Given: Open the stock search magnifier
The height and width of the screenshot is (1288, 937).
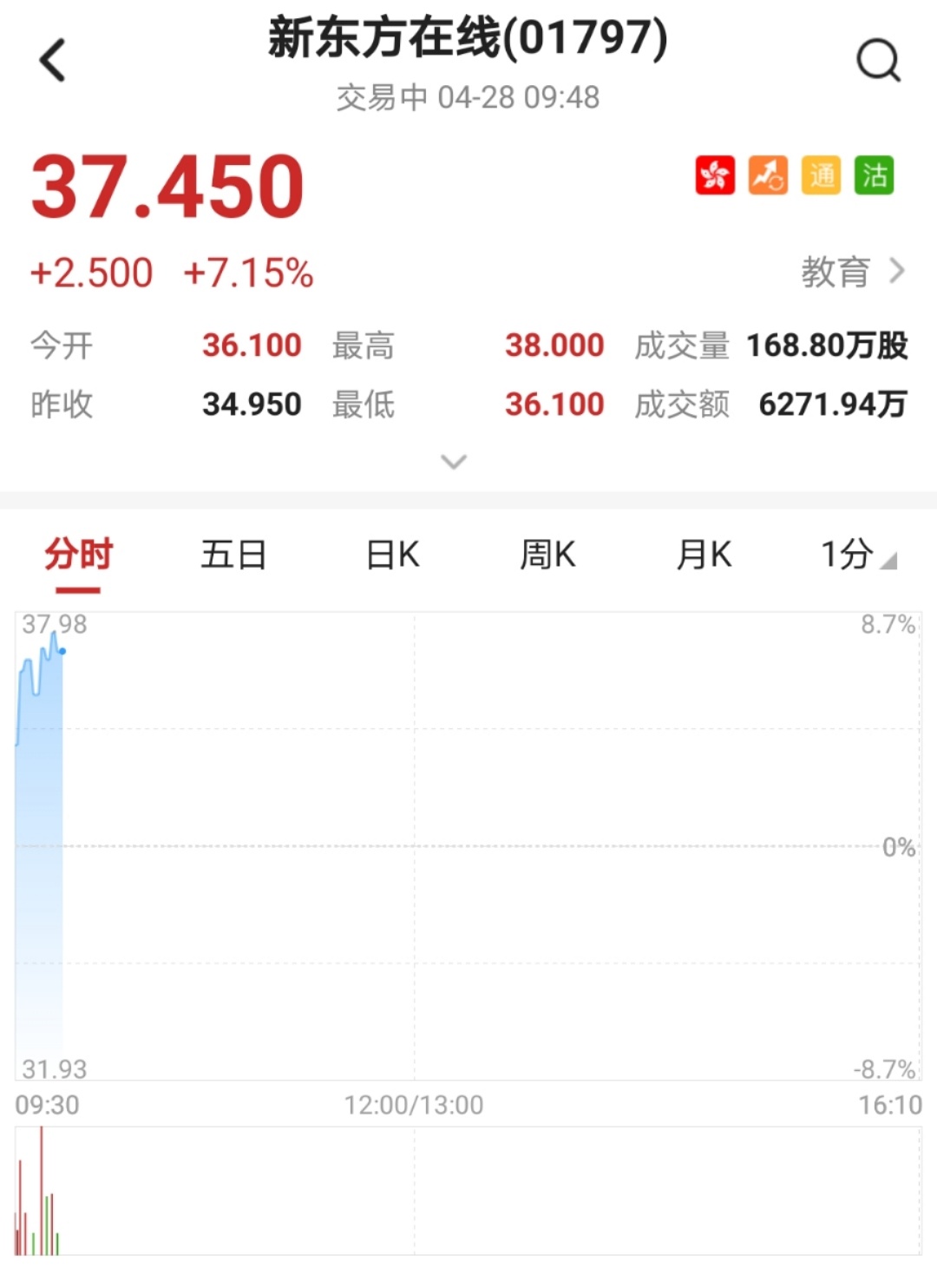Looking at the screenshot, I should pos(878,61).
